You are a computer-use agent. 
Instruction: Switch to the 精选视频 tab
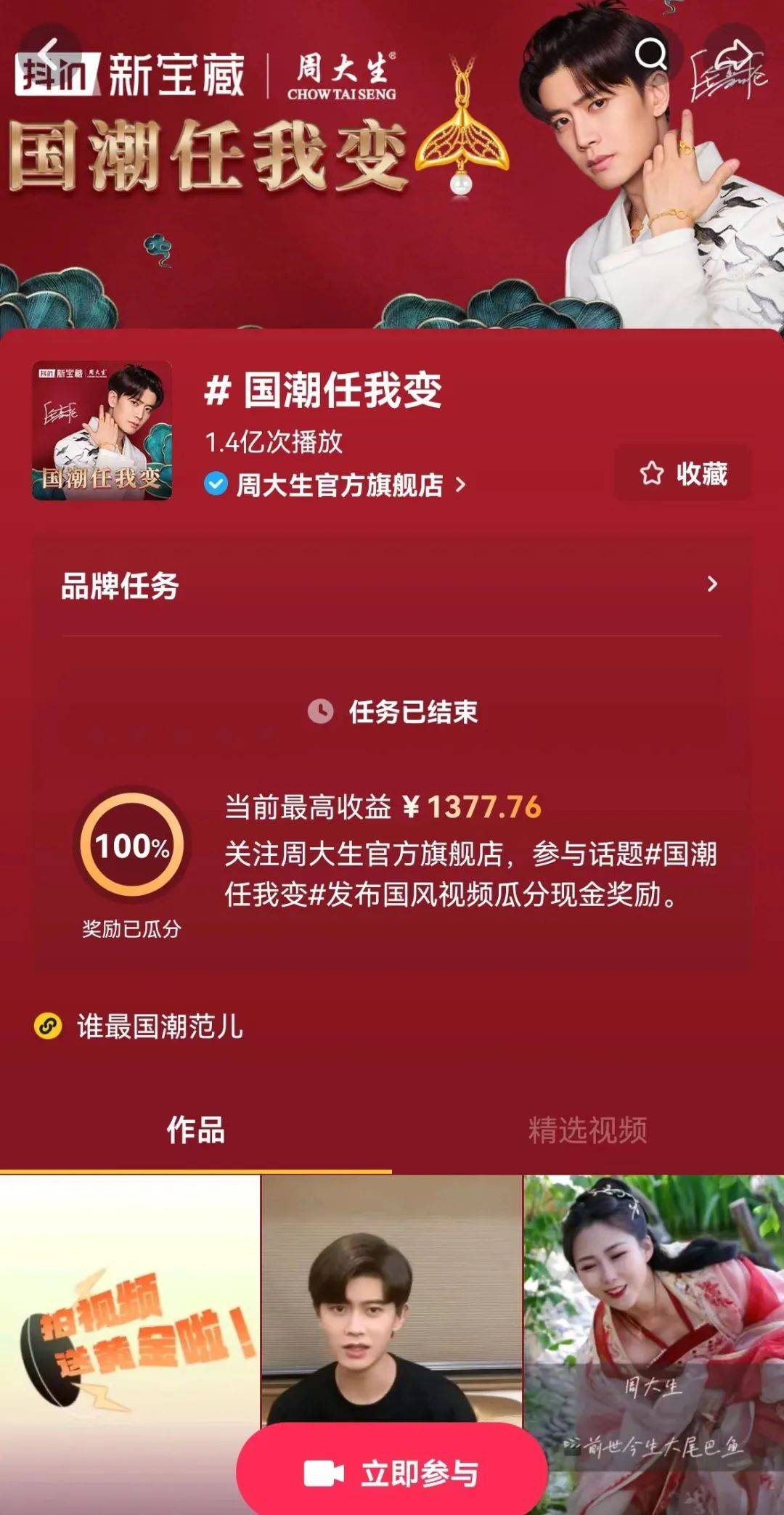pos(587,1130)
